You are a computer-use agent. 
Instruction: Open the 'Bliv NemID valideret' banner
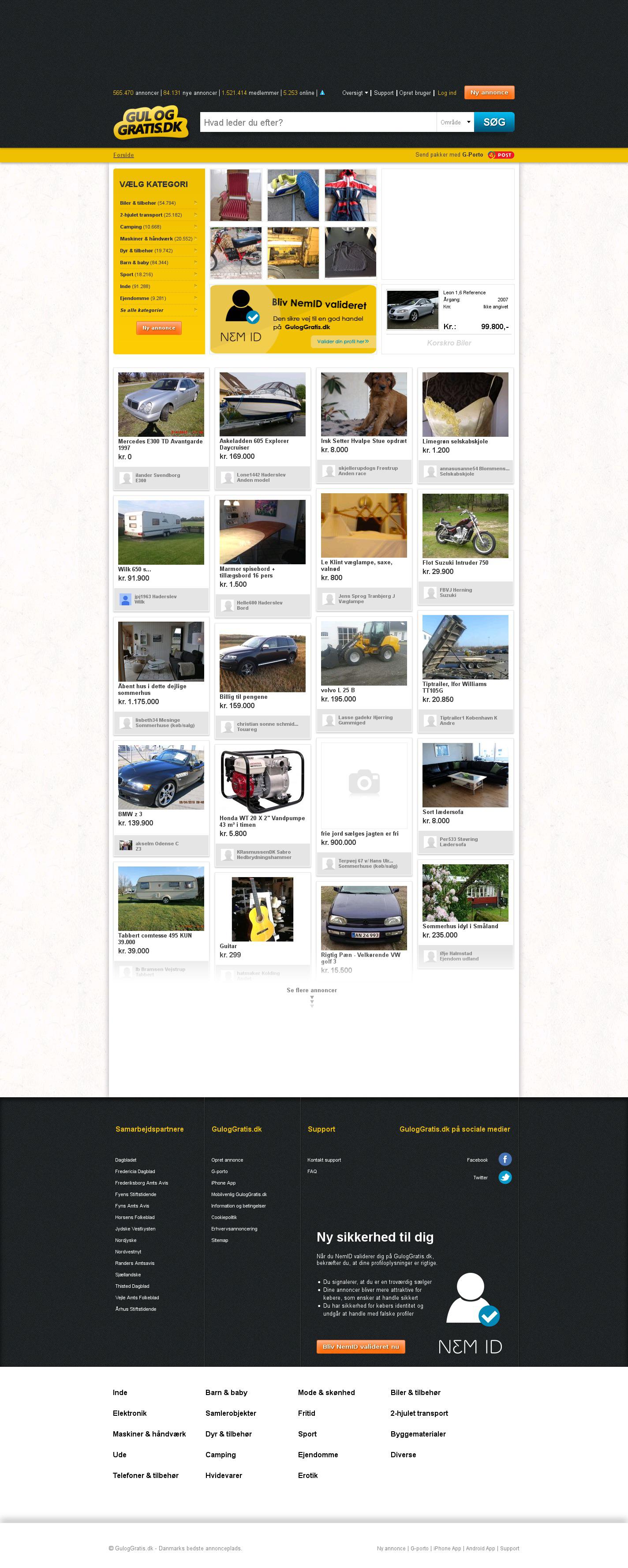tap(293, 319)
